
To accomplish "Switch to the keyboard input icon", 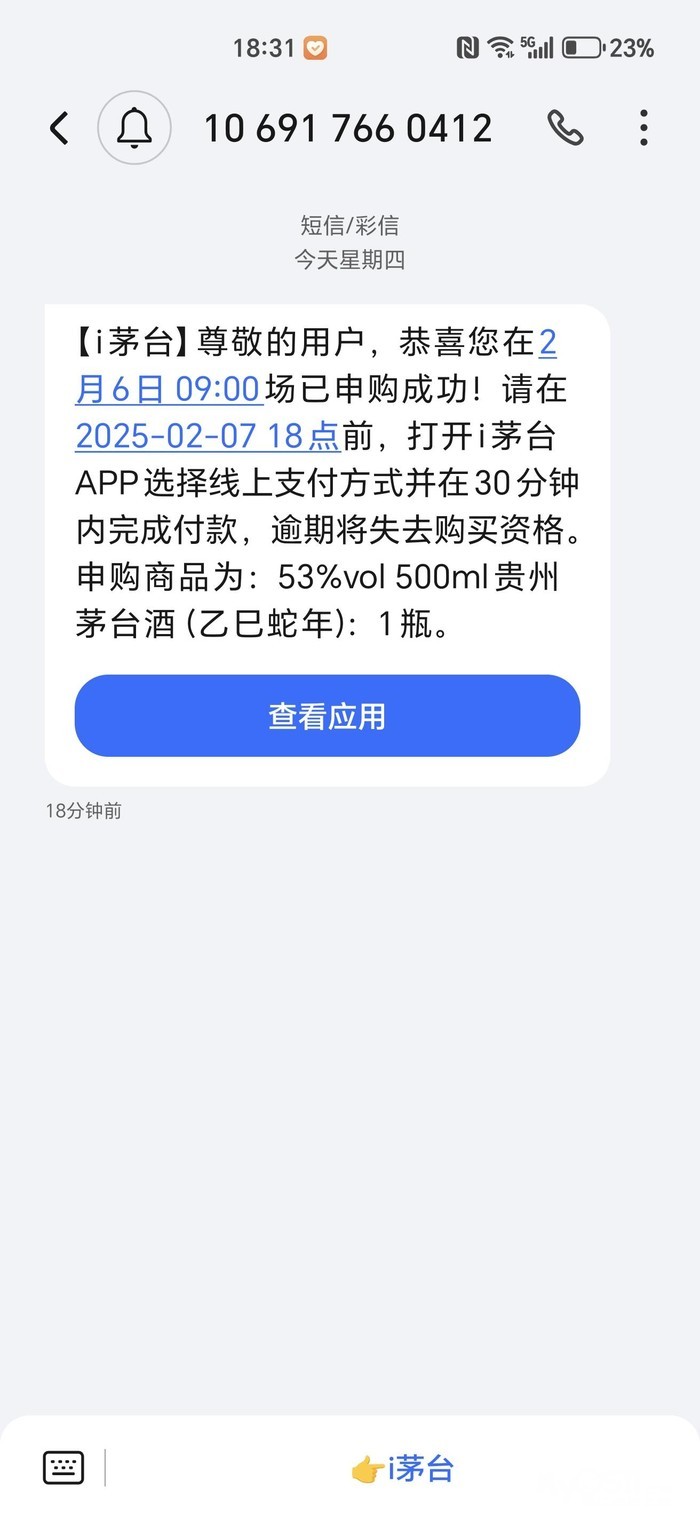I will click(64, 1468).
